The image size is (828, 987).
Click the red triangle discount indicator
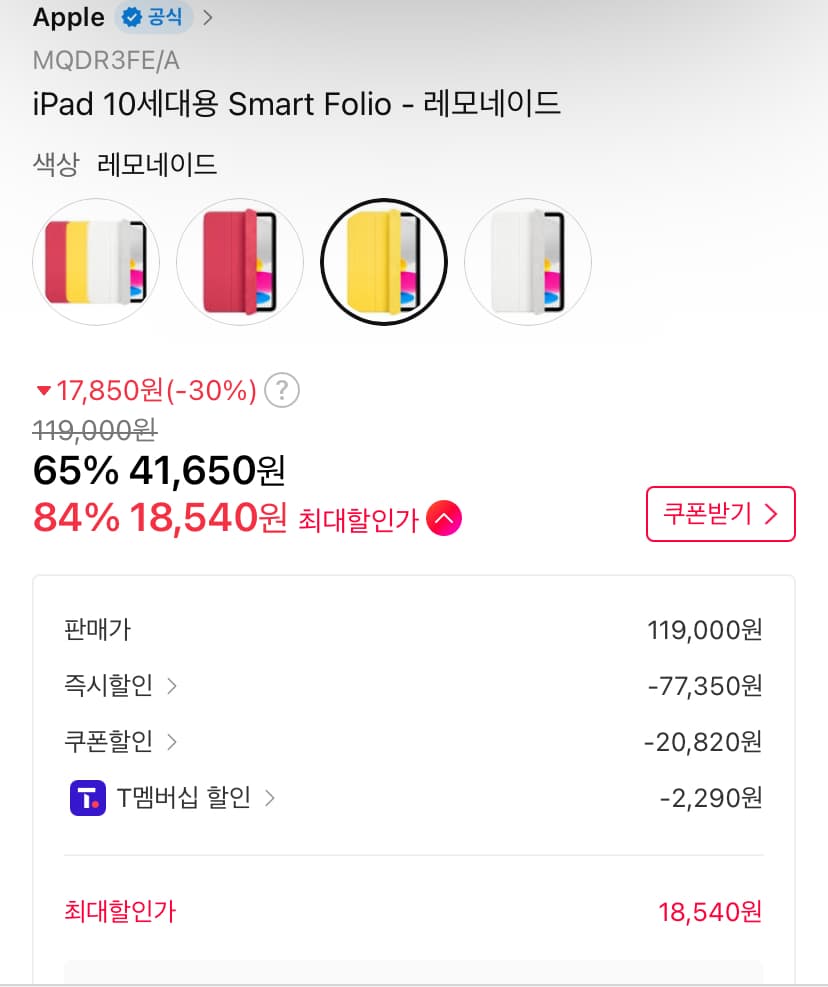tap(44, 392)
